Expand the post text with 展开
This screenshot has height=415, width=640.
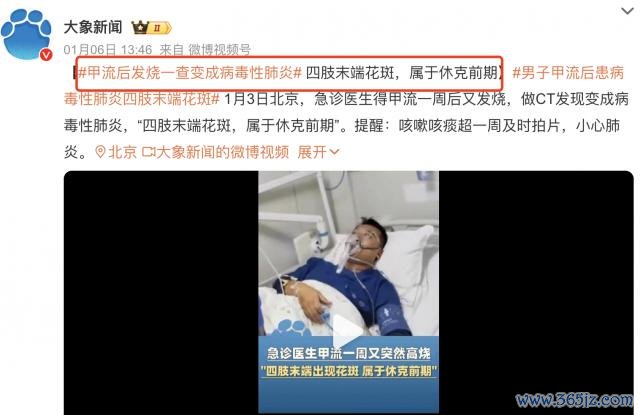pos(318,152)
